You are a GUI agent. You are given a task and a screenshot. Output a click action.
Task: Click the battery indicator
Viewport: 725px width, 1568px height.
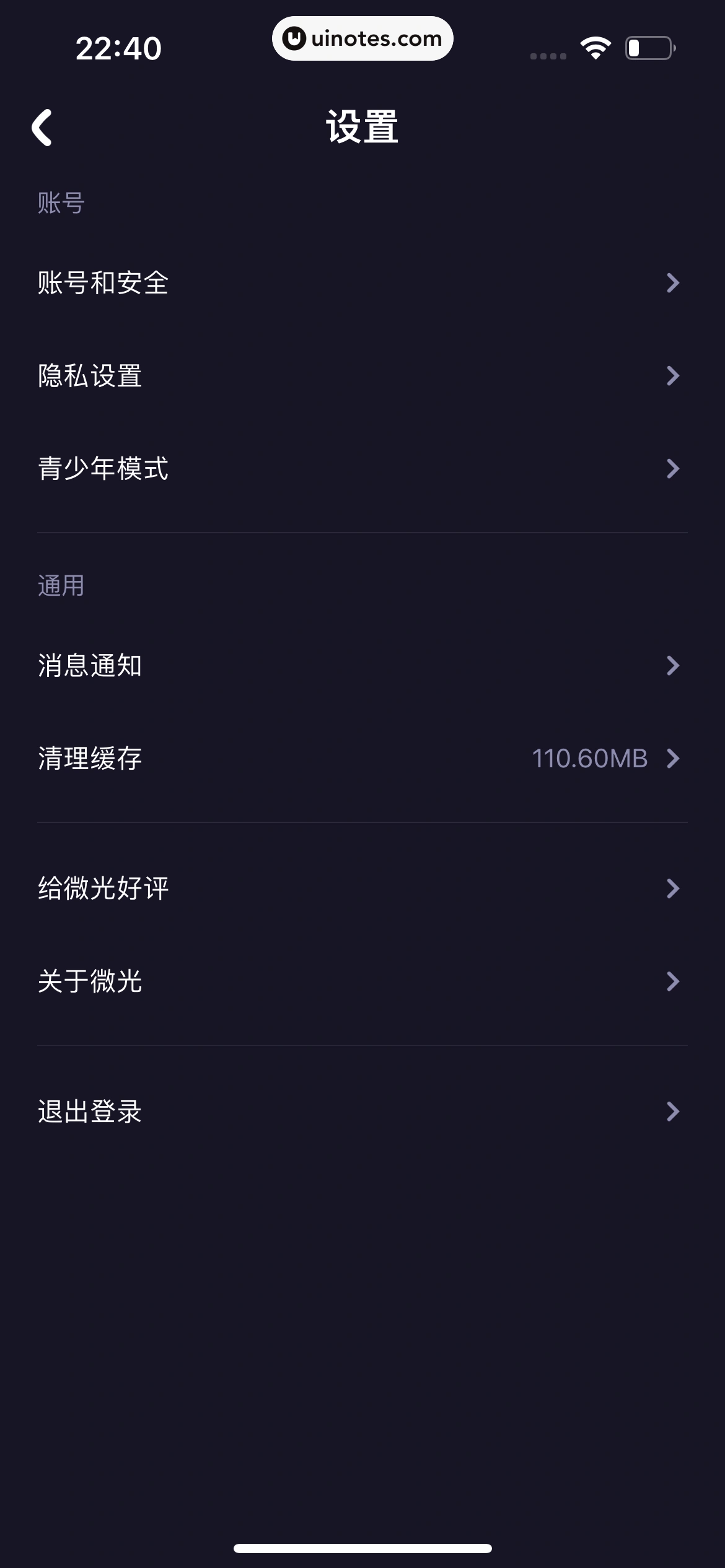coord(647,46)
